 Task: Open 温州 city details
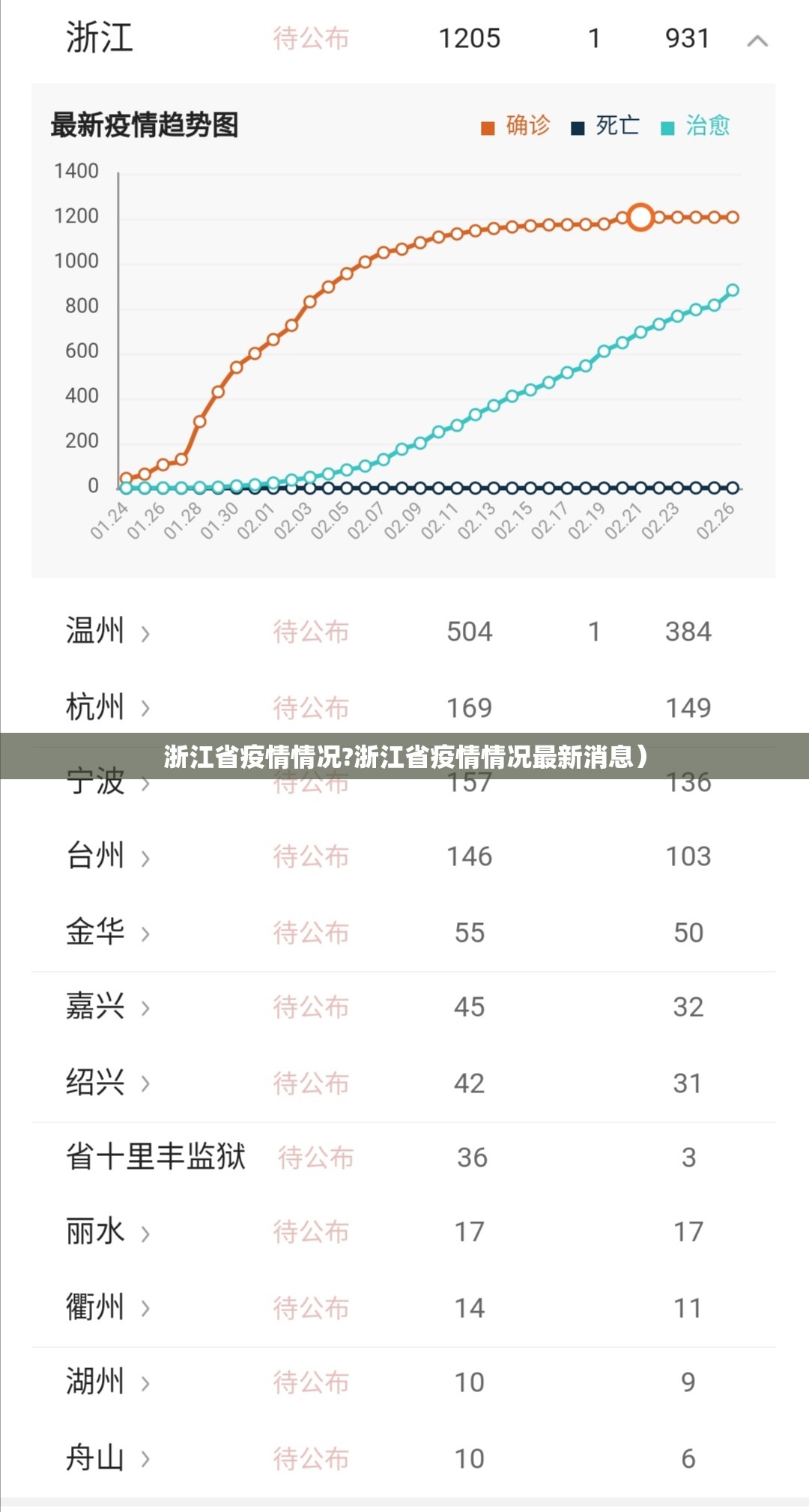pos(403,632)
